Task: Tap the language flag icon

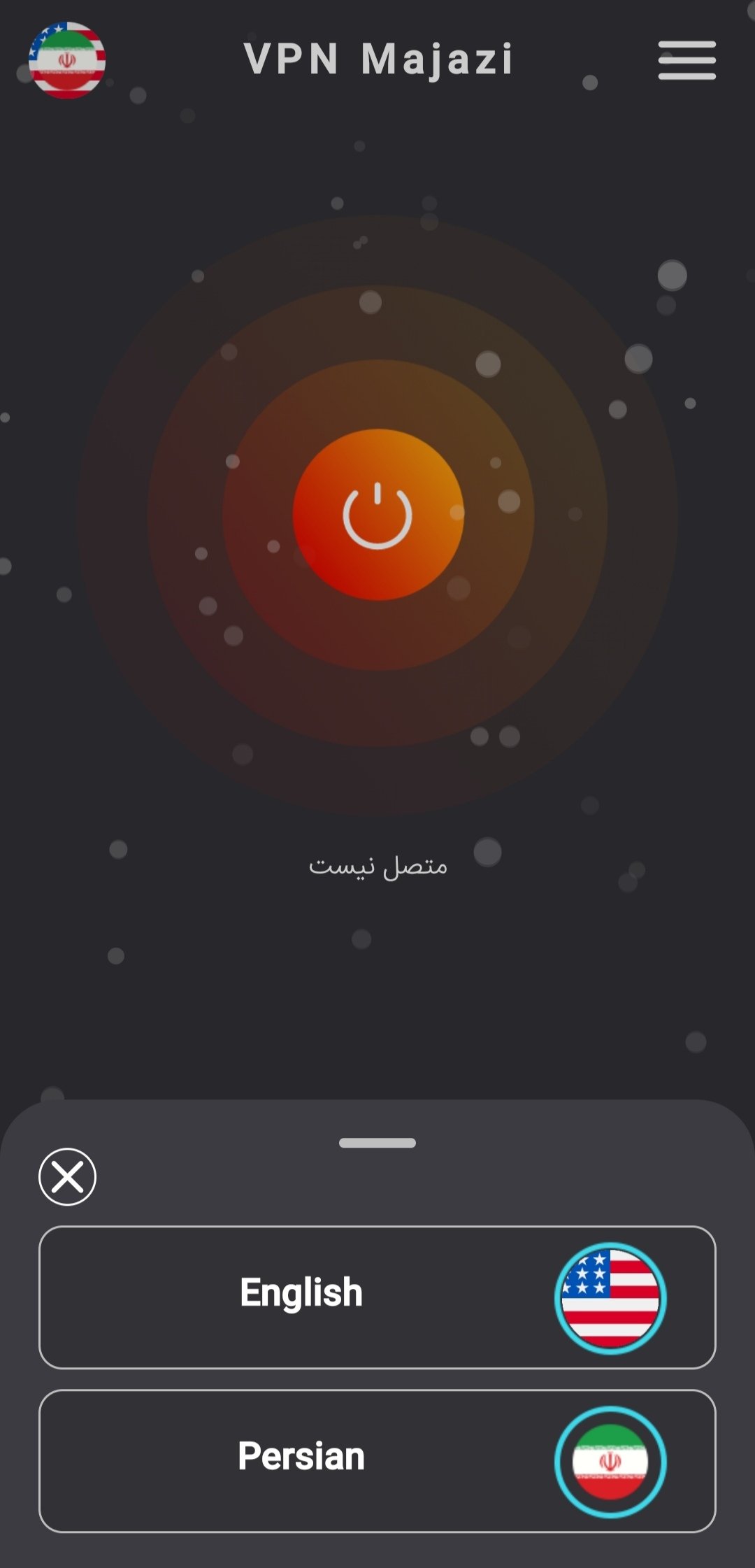Action: [x=67, y=60]
